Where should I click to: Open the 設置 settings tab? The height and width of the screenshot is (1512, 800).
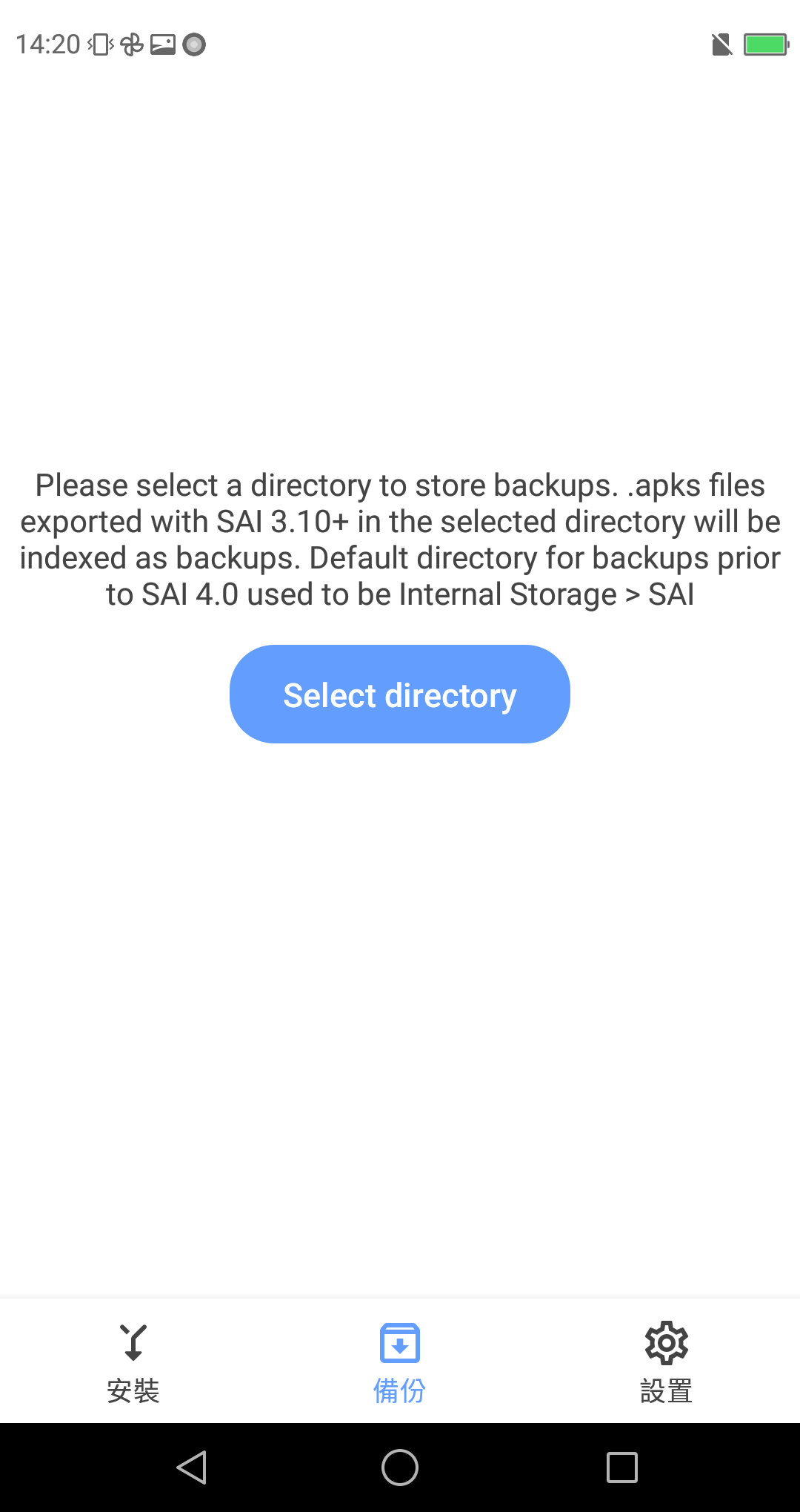point(667,1362)
